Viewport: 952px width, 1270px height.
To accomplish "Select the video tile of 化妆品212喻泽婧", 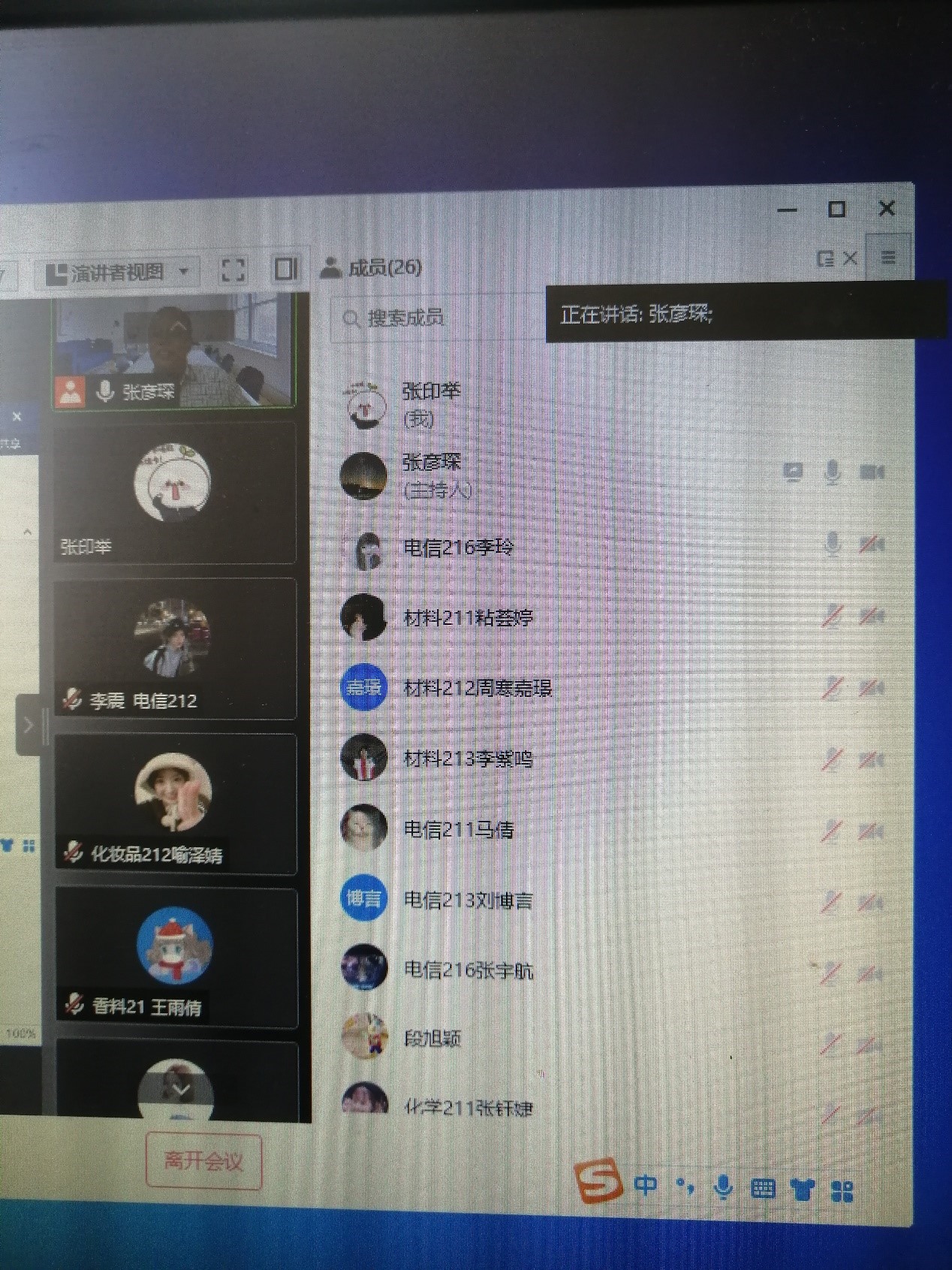I will (x=175, y=804).
